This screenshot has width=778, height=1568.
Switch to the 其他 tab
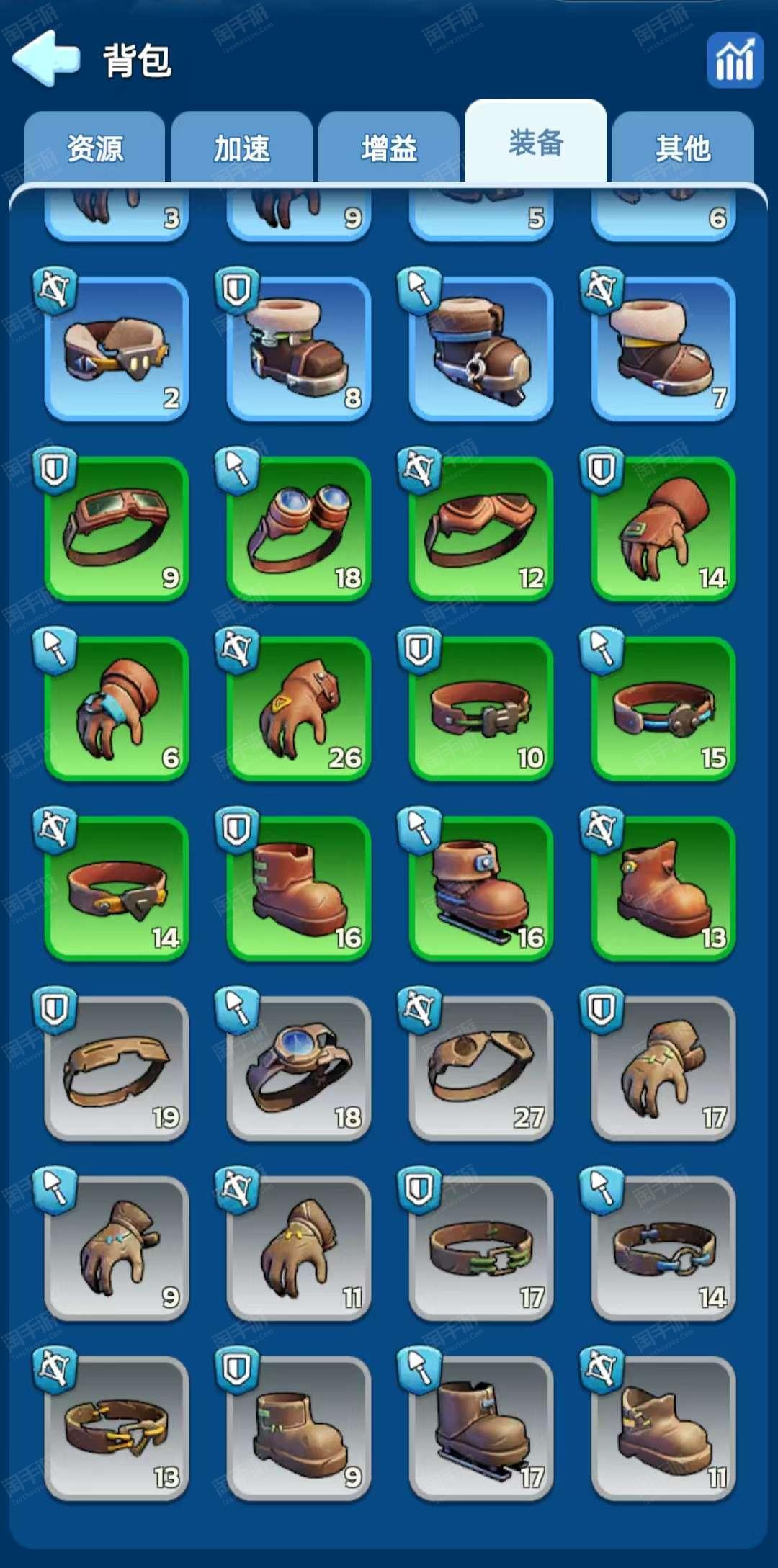[x=683, y=148]
